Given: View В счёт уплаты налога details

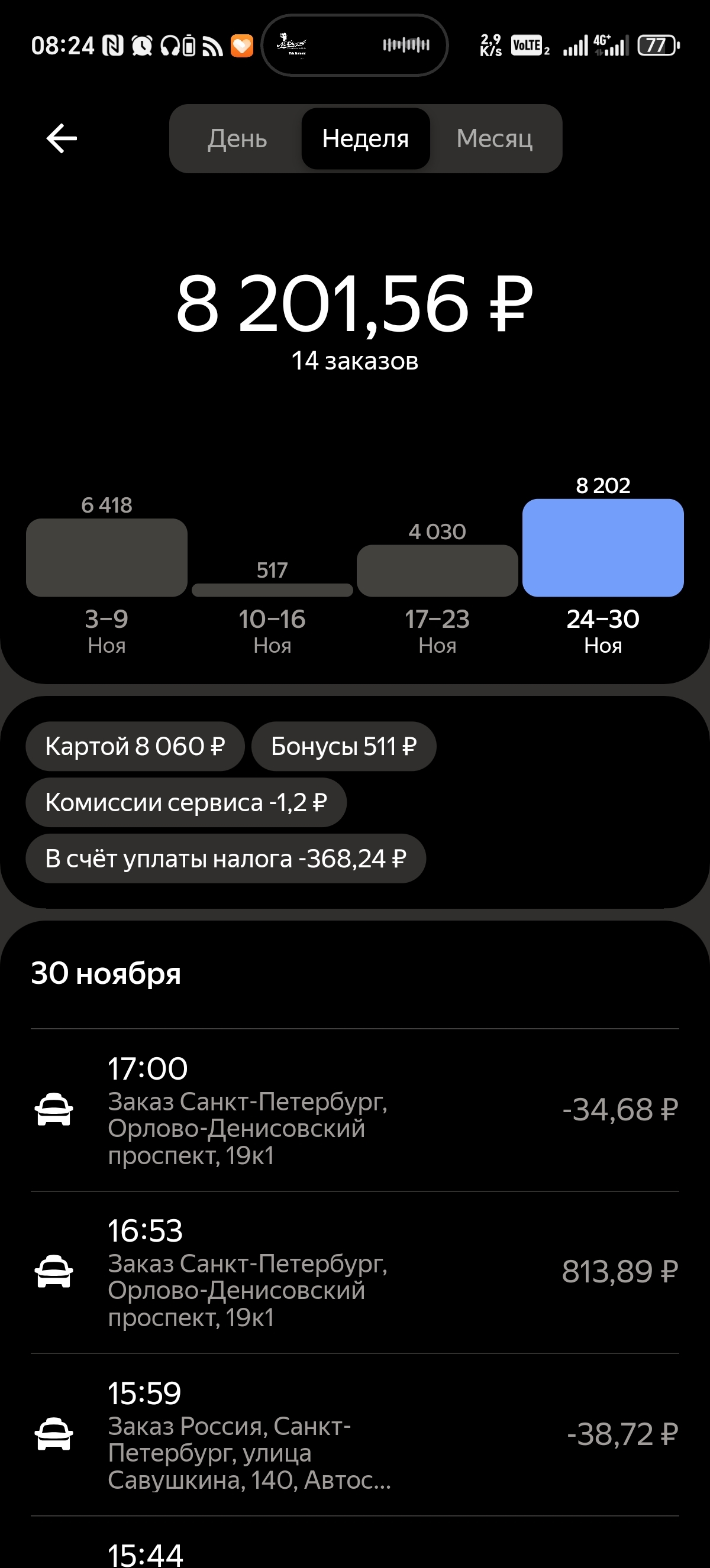Looking at the screenshot, I should tap(226, 858).
